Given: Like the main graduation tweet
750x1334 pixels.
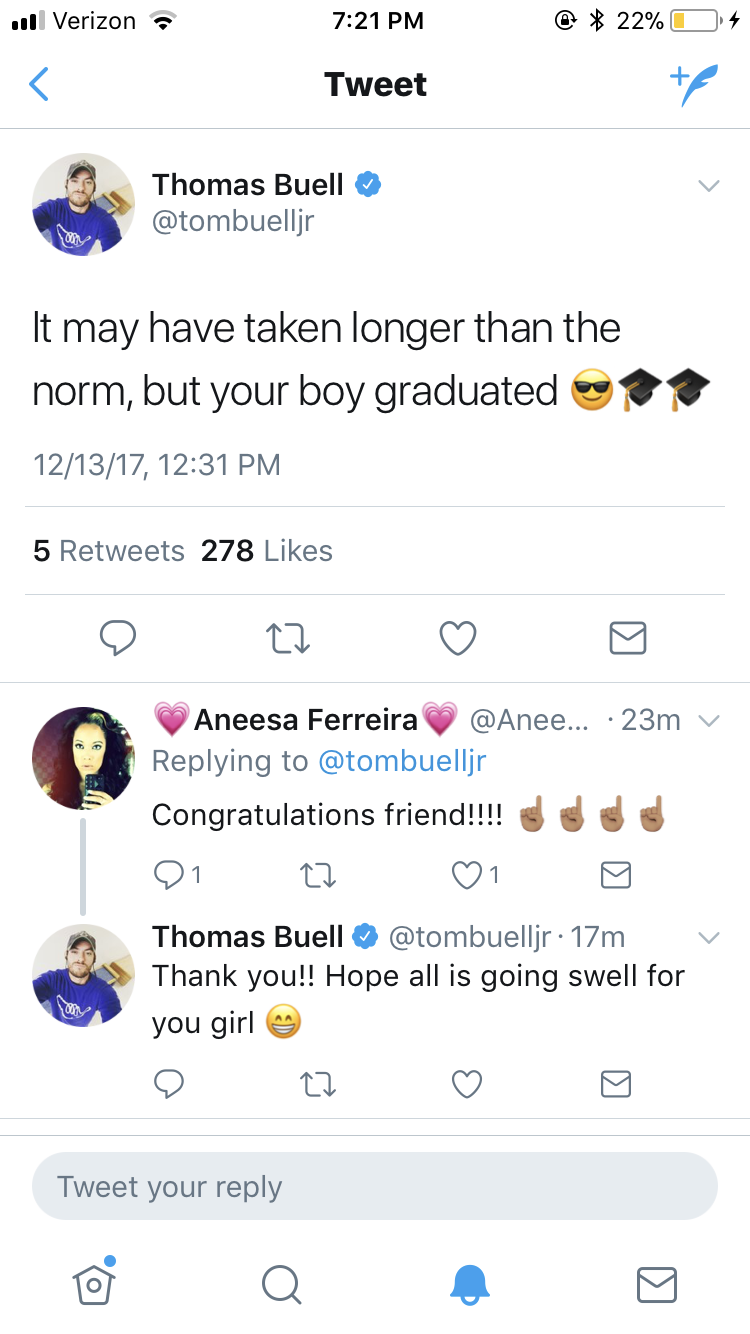Looking at the screenshot, I should [x=458, y=638].
